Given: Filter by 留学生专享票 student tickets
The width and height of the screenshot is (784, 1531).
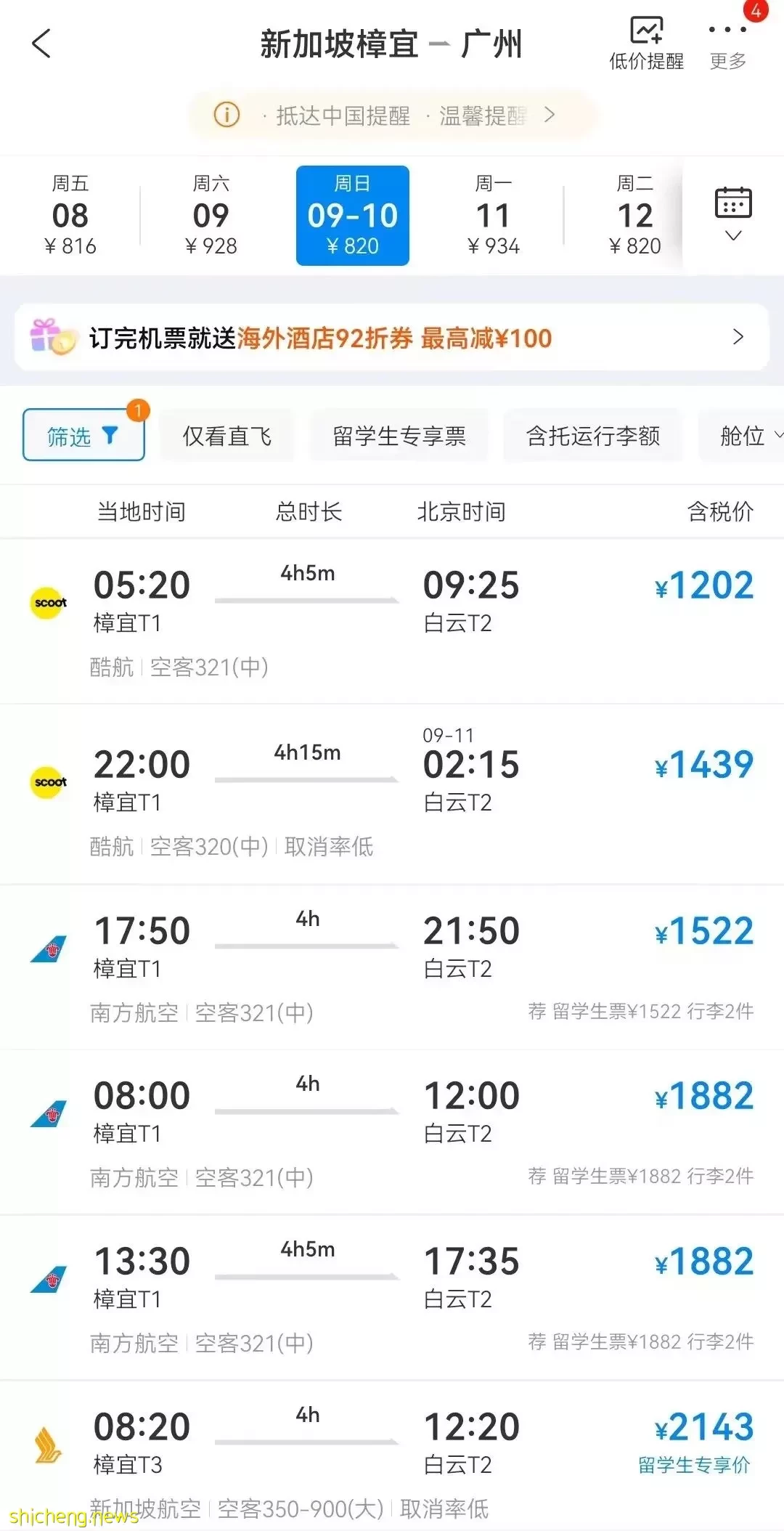Looking at the screenshot, I should [x=399, y=435].
